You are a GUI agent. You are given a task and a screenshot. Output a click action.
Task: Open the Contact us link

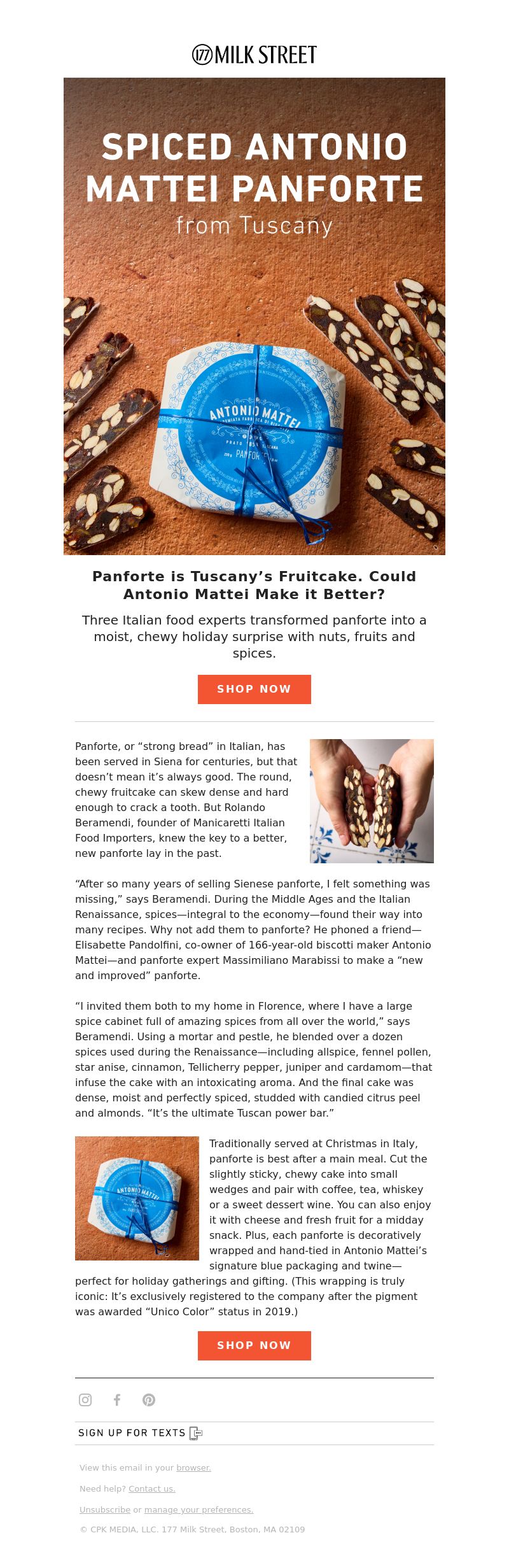click(151, 1488)
